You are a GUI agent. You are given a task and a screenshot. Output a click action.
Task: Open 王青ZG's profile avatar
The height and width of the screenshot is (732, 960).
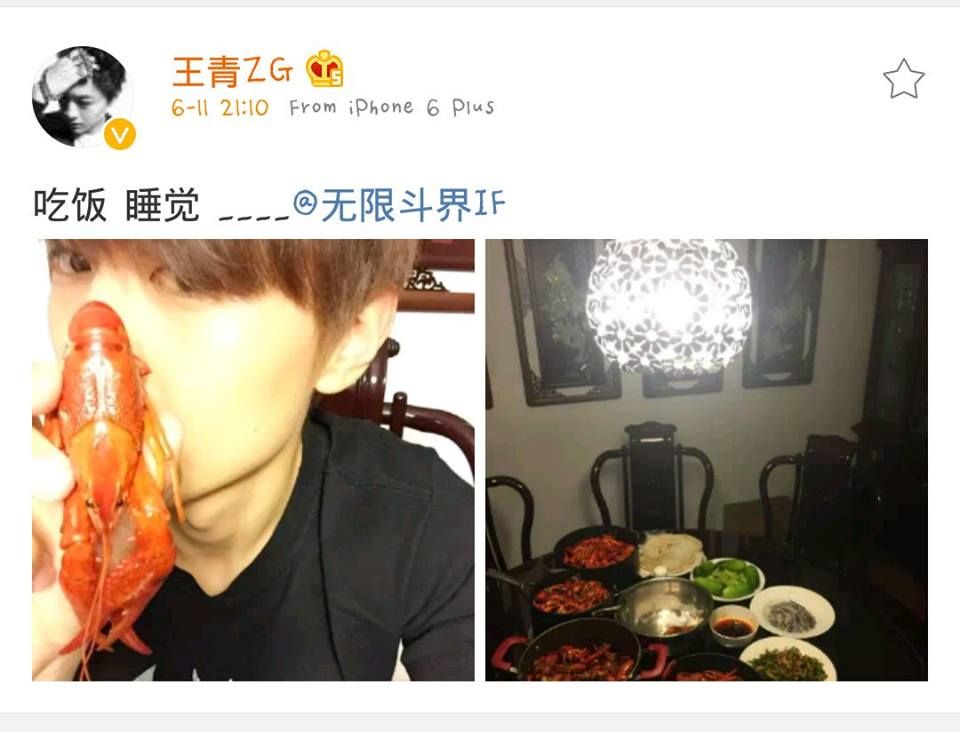click(x=83, y=96)
